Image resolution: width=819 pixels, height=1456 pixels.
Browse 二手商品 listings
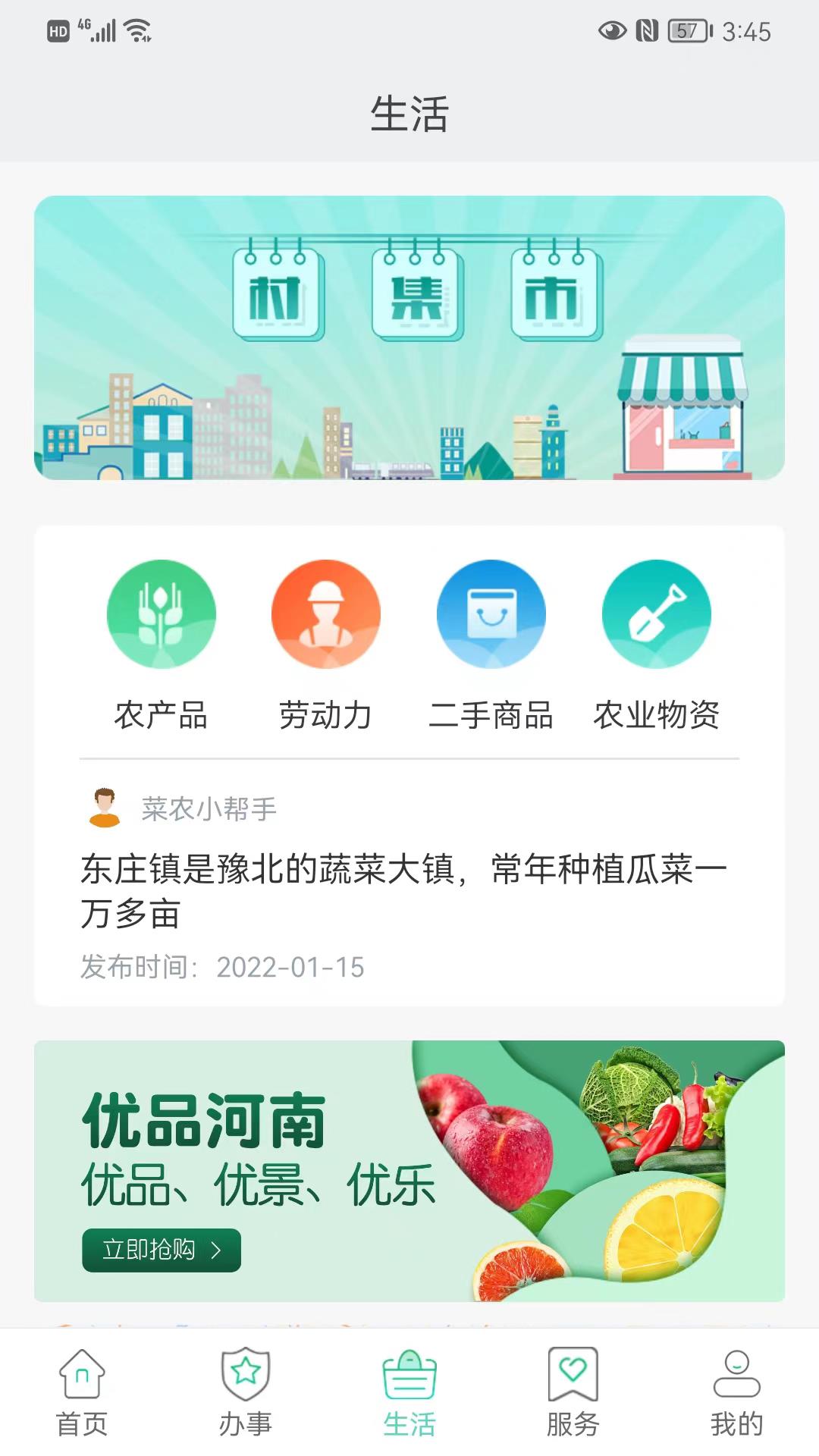click(x=491, y=645)
